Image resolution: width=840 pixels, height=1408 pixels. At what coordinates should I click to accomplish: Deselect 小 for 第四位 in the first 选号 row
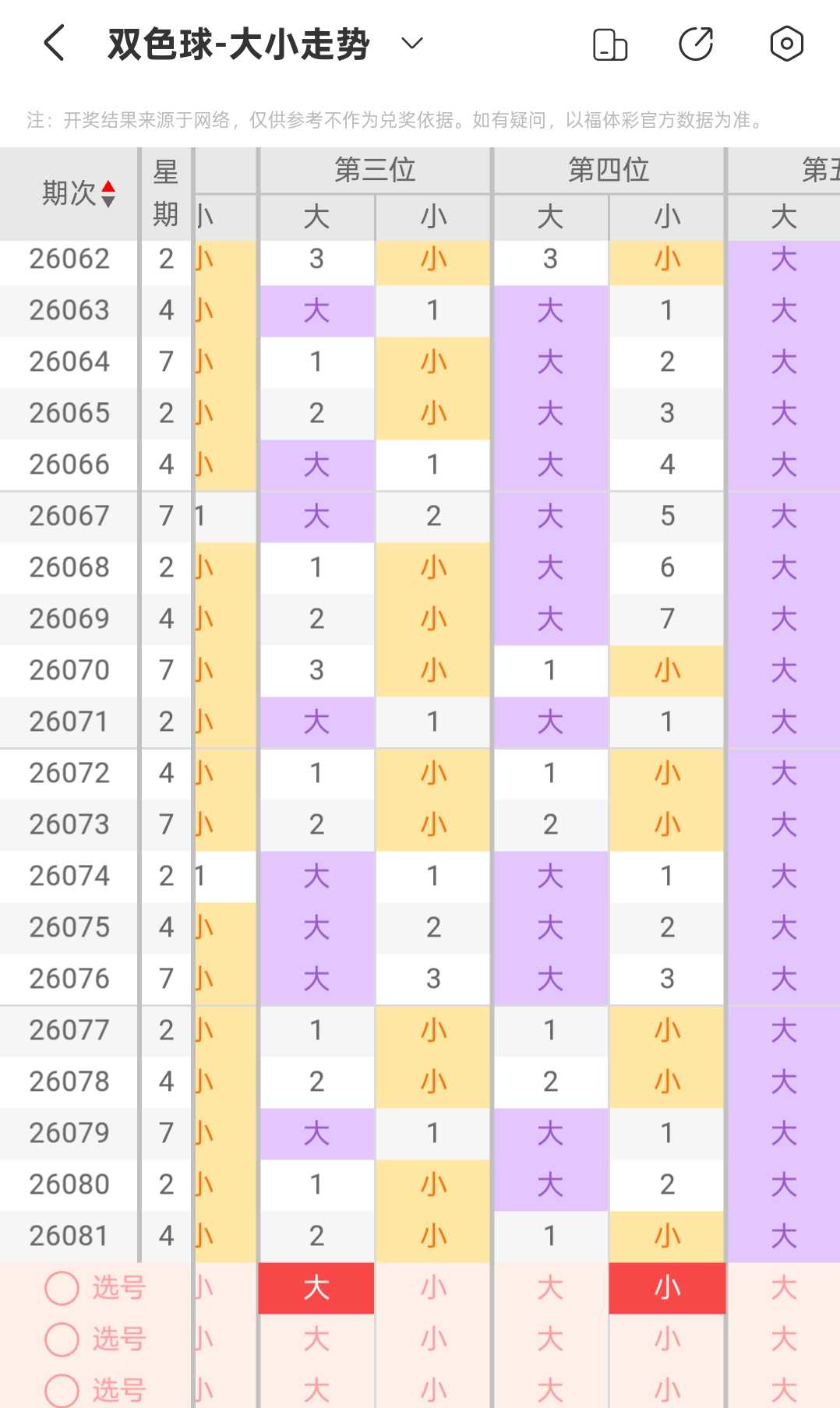(x=667, y=1288)
